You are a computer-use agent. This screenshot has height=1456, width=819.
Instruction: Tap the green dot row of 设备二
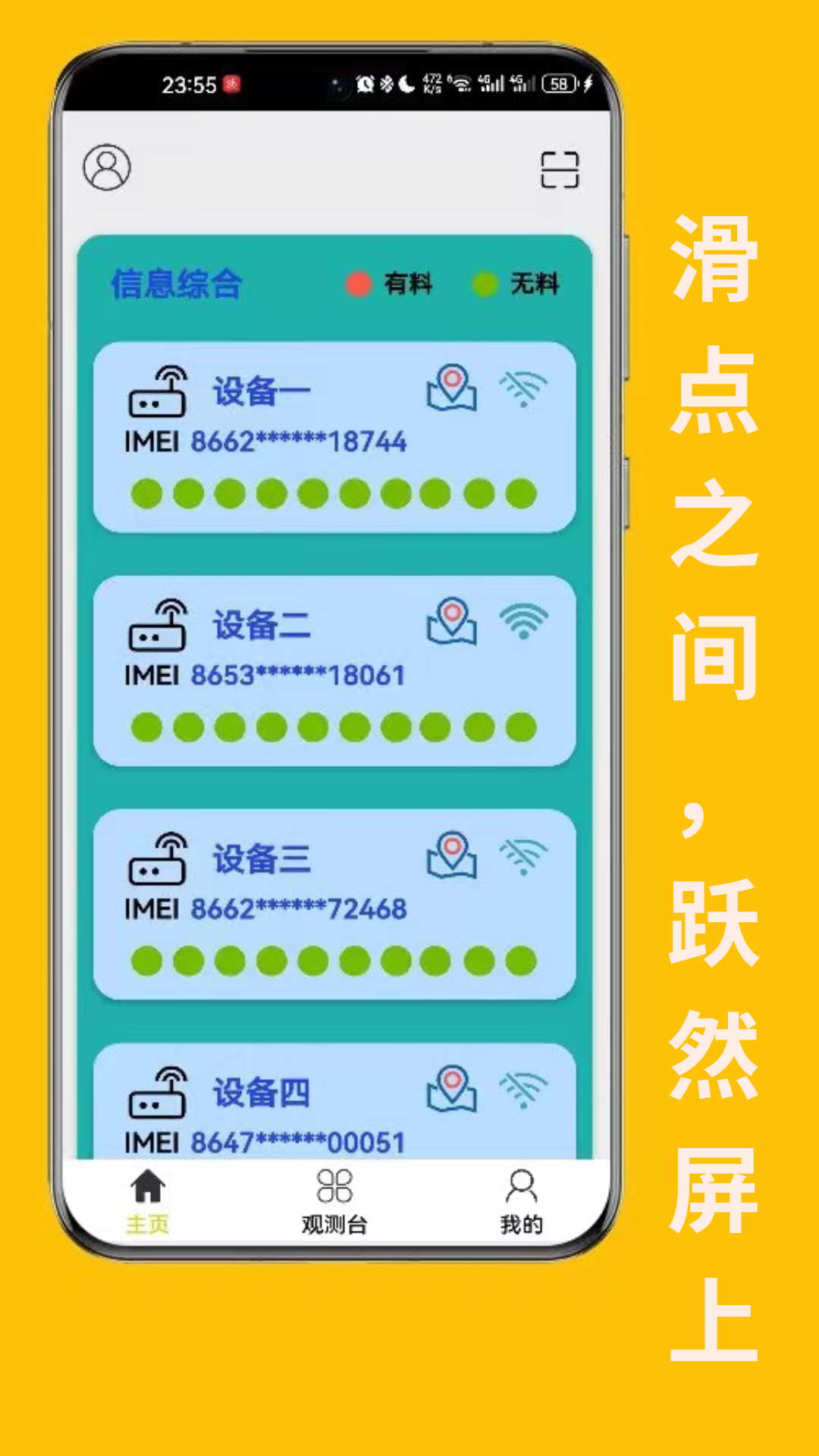coord(334,726)
